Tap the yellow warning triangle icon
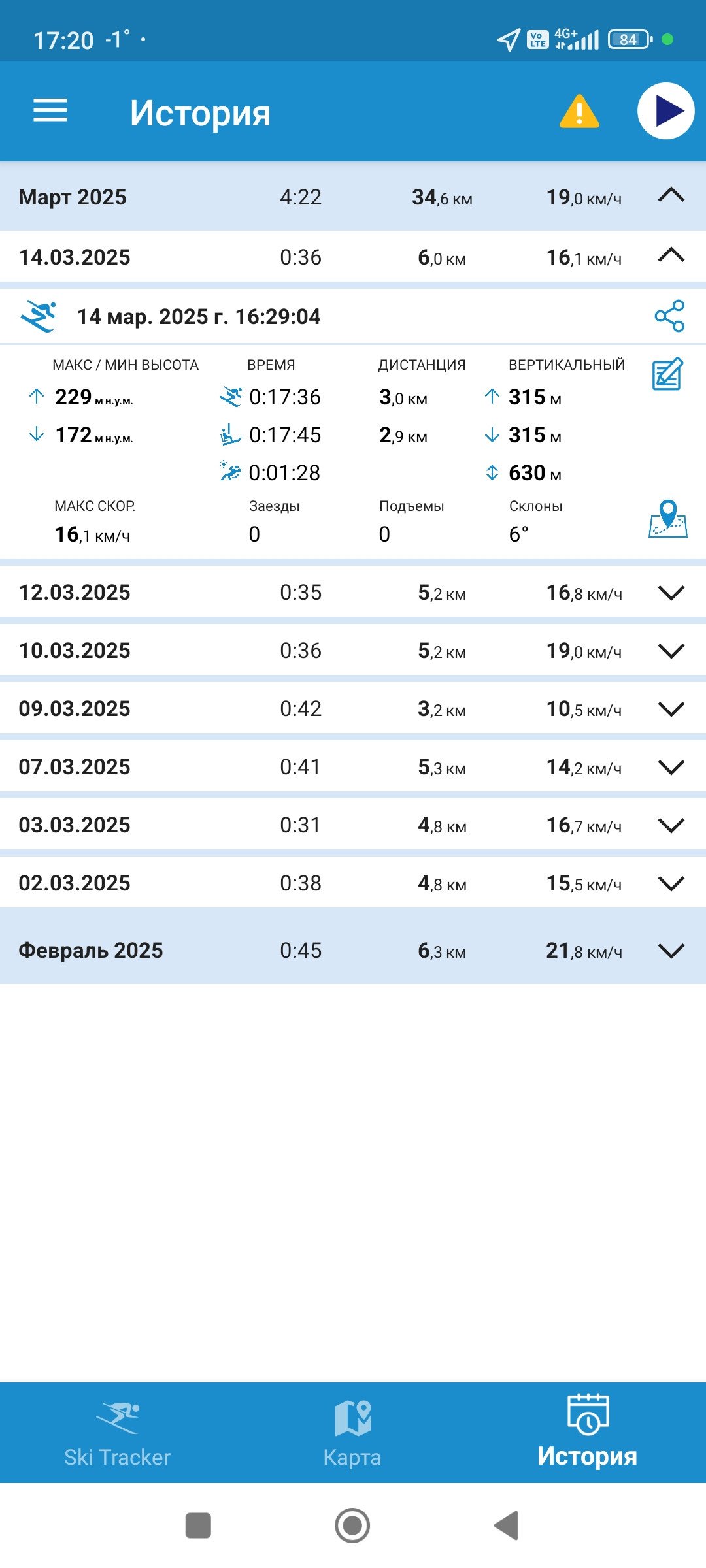This screenshot has width=706, height=1568. coord(579,111)
